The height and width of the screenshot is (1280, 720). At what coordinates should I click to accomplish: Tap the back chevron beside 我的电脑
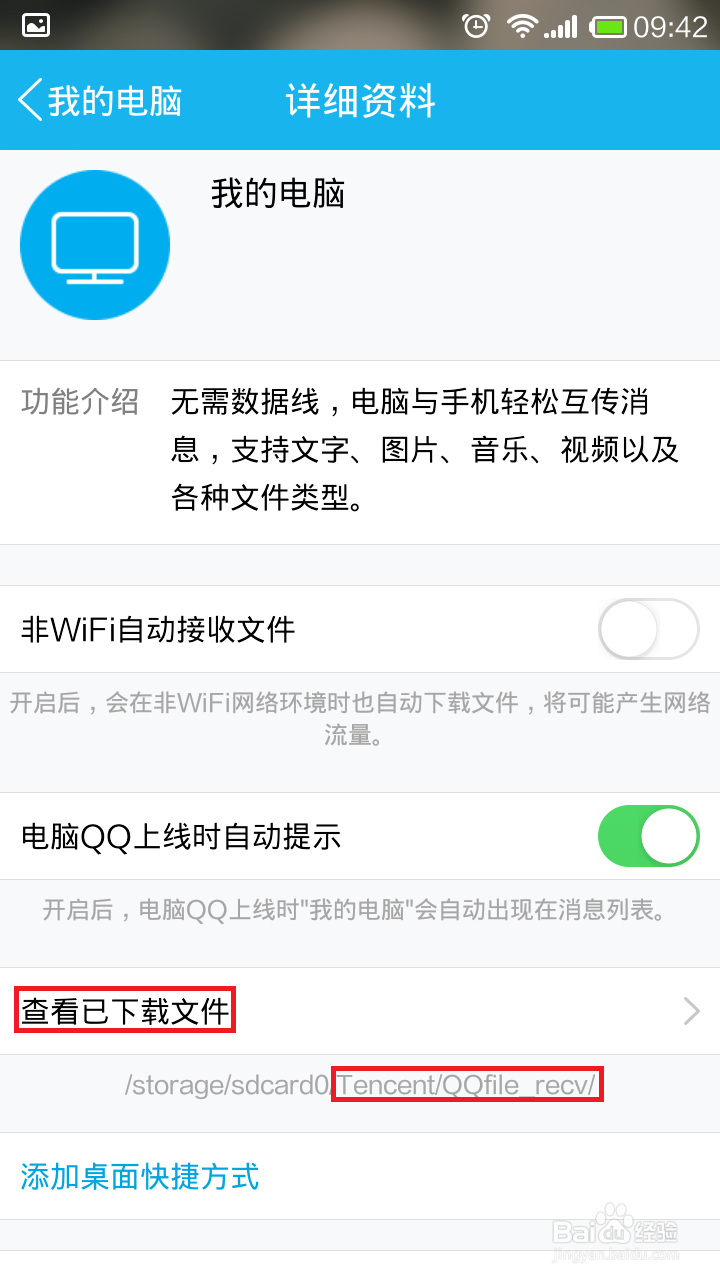(30, 100)
